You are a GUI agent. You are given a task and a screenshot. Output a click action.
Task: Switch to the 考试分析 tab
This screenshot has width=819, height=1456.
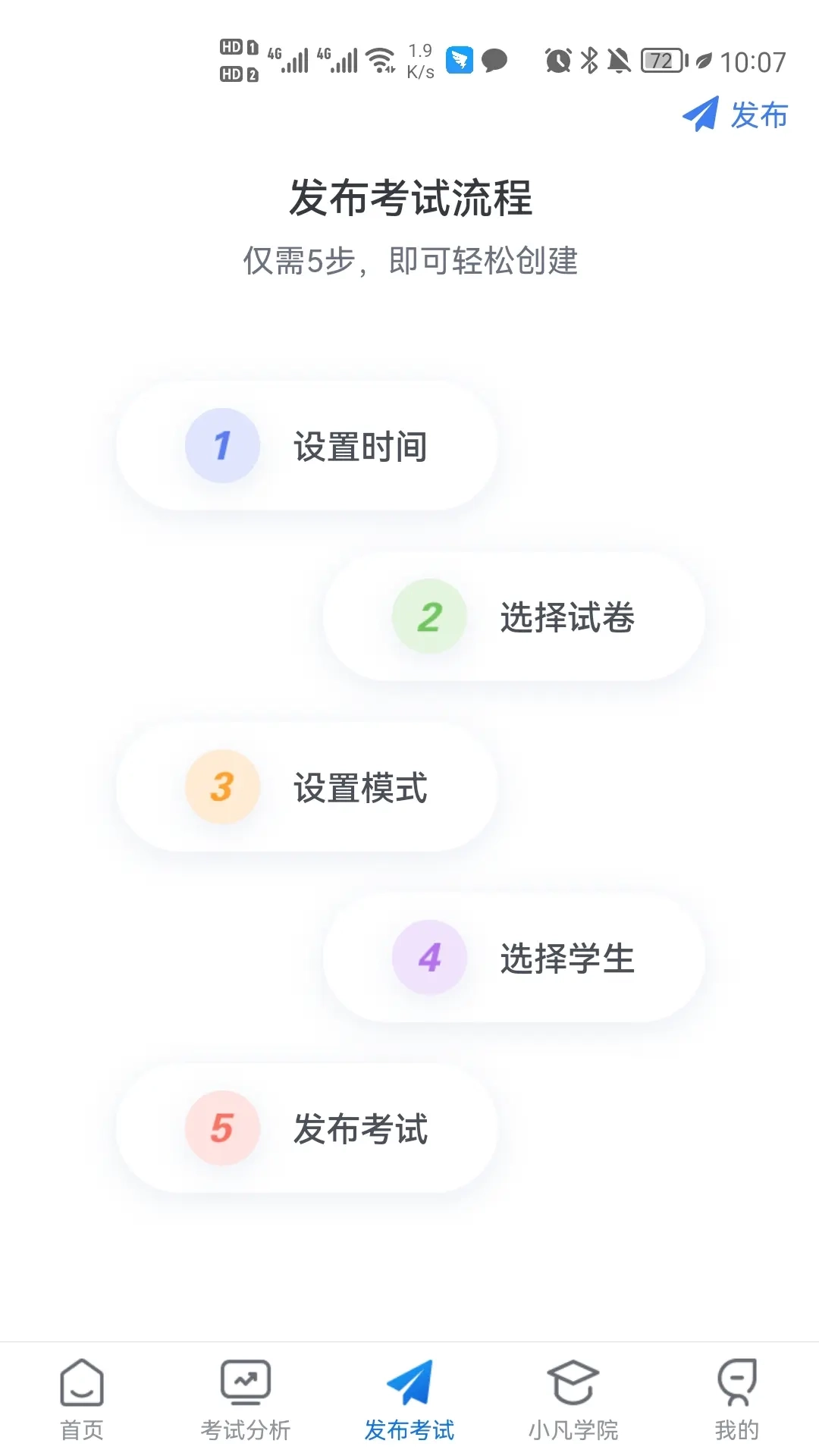tap(244, 1409)
